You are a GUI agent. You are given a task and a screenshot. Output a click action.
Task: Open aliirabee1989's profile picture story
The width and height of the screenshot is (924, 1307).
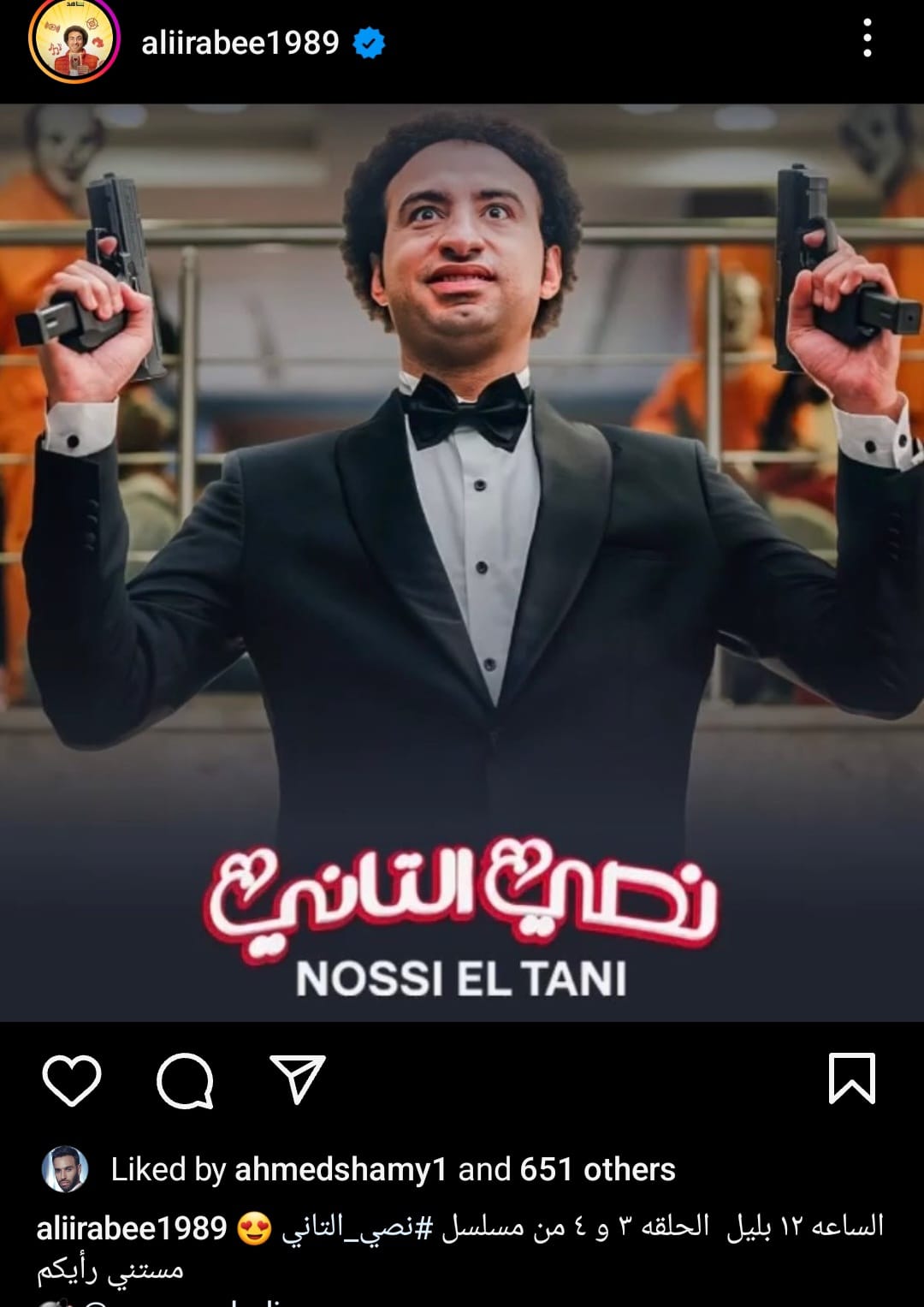[74, 42]
